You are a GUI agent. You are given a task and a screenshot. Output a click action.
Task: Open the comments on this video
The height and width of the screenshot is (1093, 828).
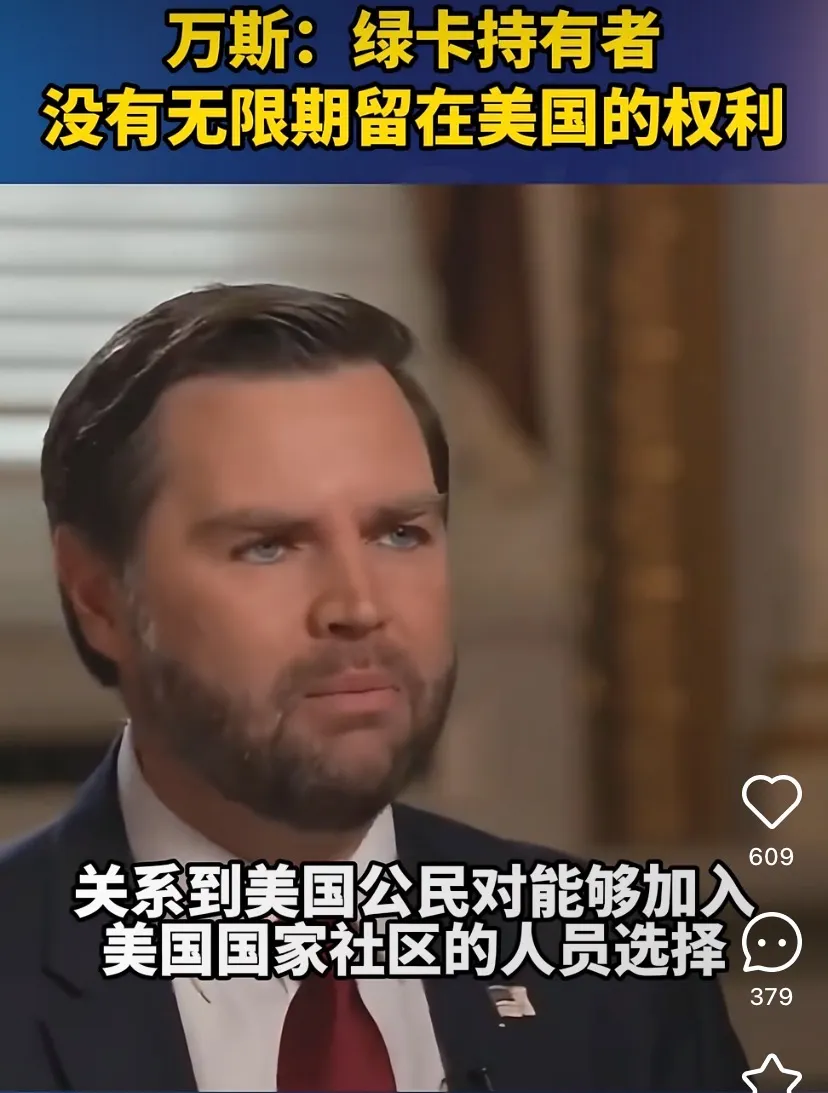click(771, 942)
